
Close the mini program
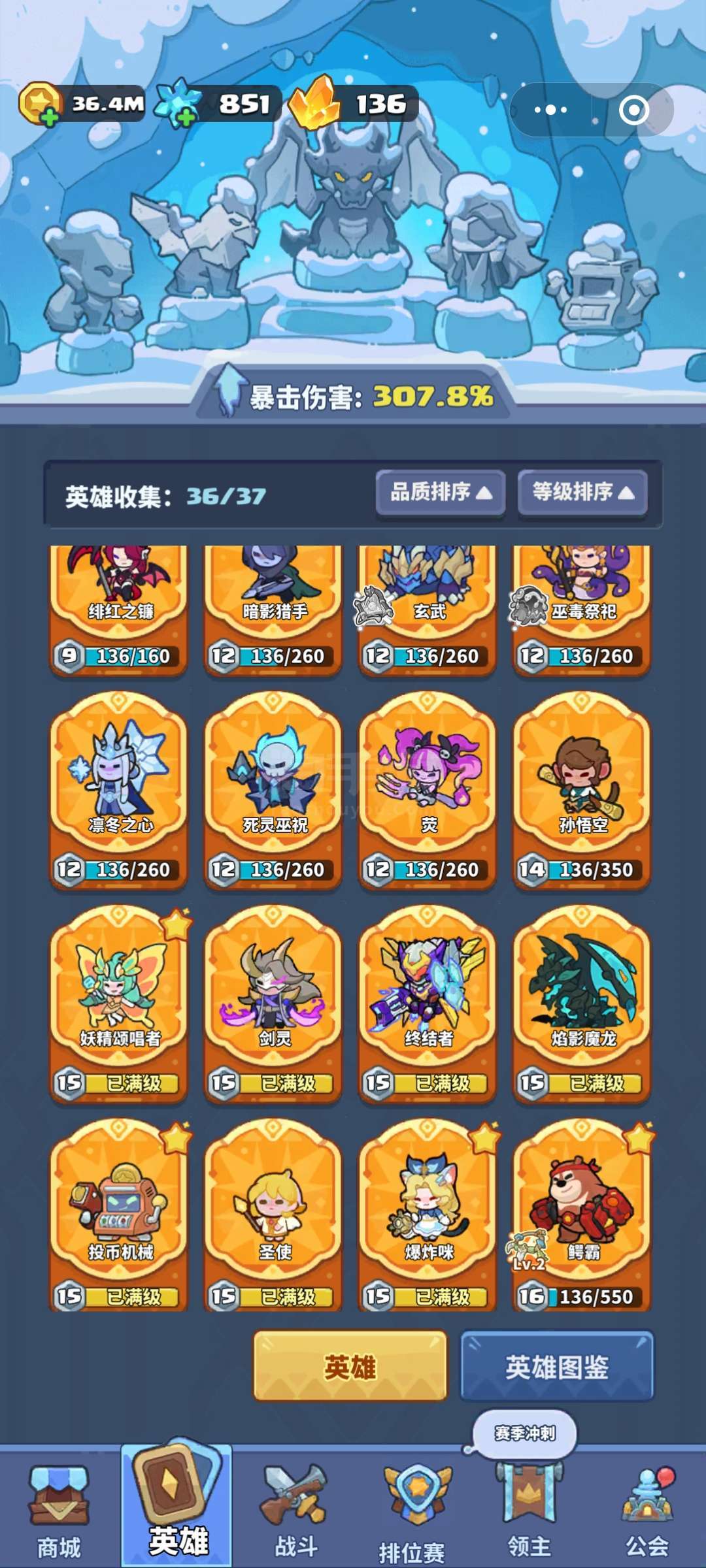pyautogui.click(x=633, y=110)
